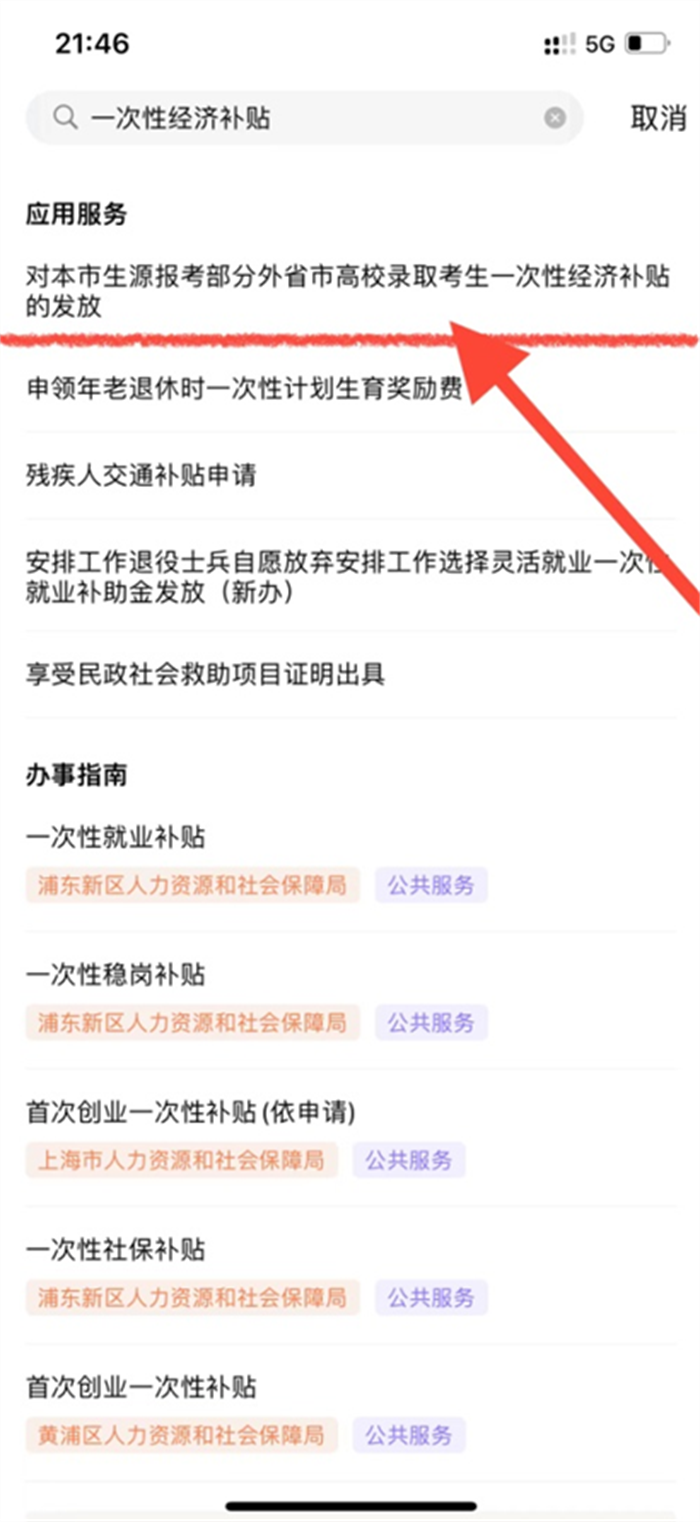Screen dimensions: 700x1522
Task: Tap the 一次性经济补贴 search field
Action: [x=300, y=118]
